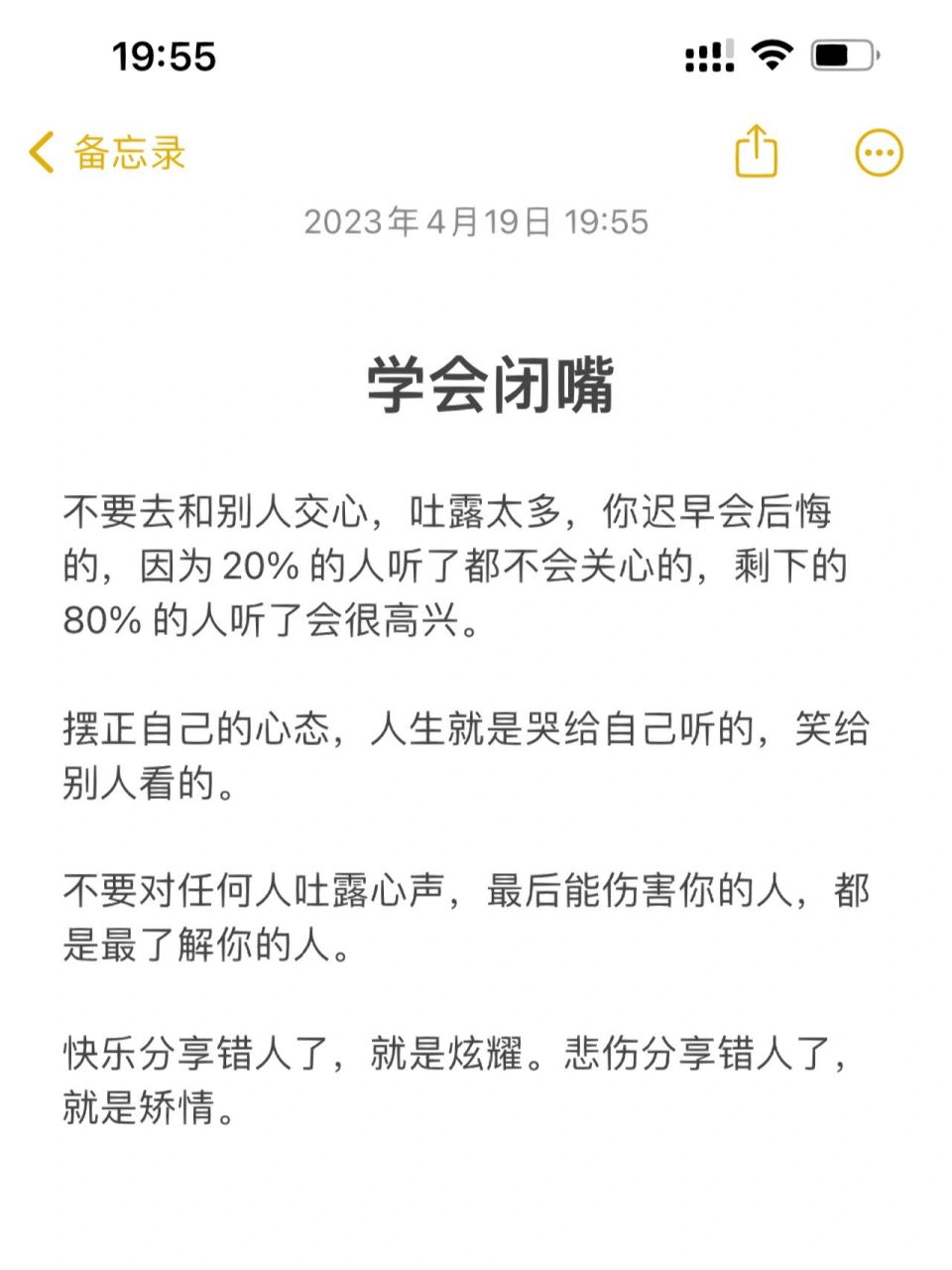Image resolution: width=952 pixels, height=1270 pixels.
Task: Tap the 备忘录 back label
Action: coord(129,151)
